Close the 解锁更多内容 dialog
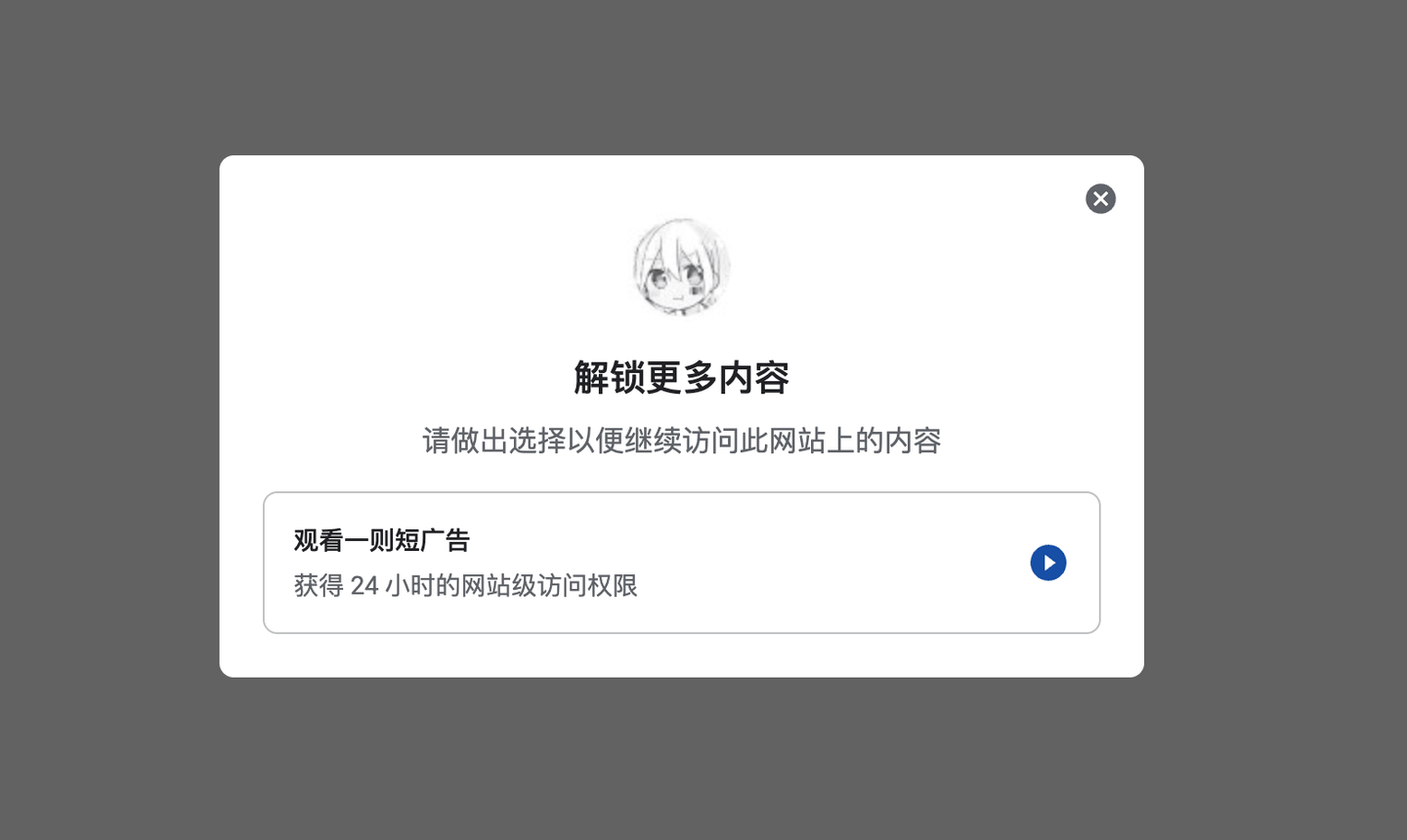 pyautogui.click(x=1100, y=199)
